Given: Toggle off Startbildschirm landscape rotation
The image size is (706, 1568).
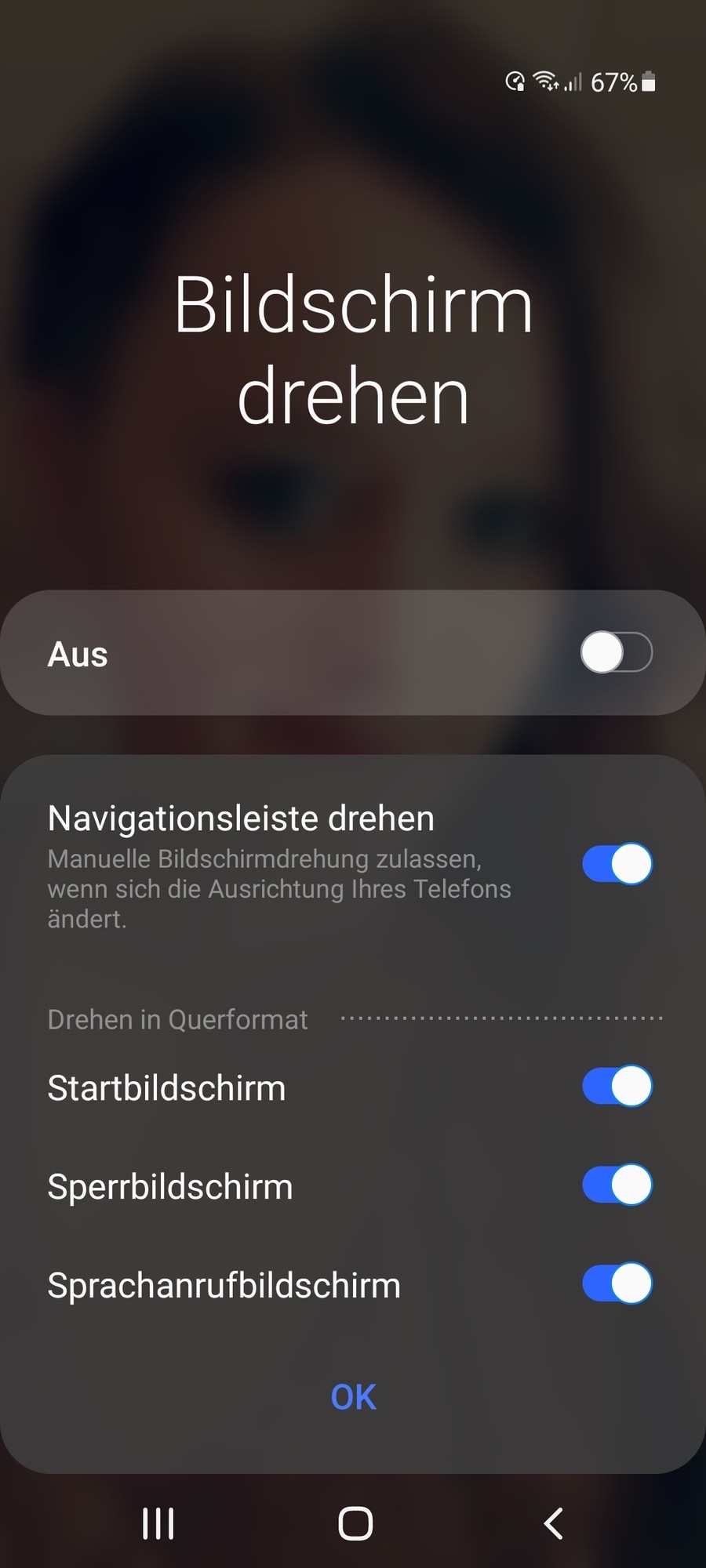Looking at the screenshot, I should pyautogui.click(x=617, y=1087).
